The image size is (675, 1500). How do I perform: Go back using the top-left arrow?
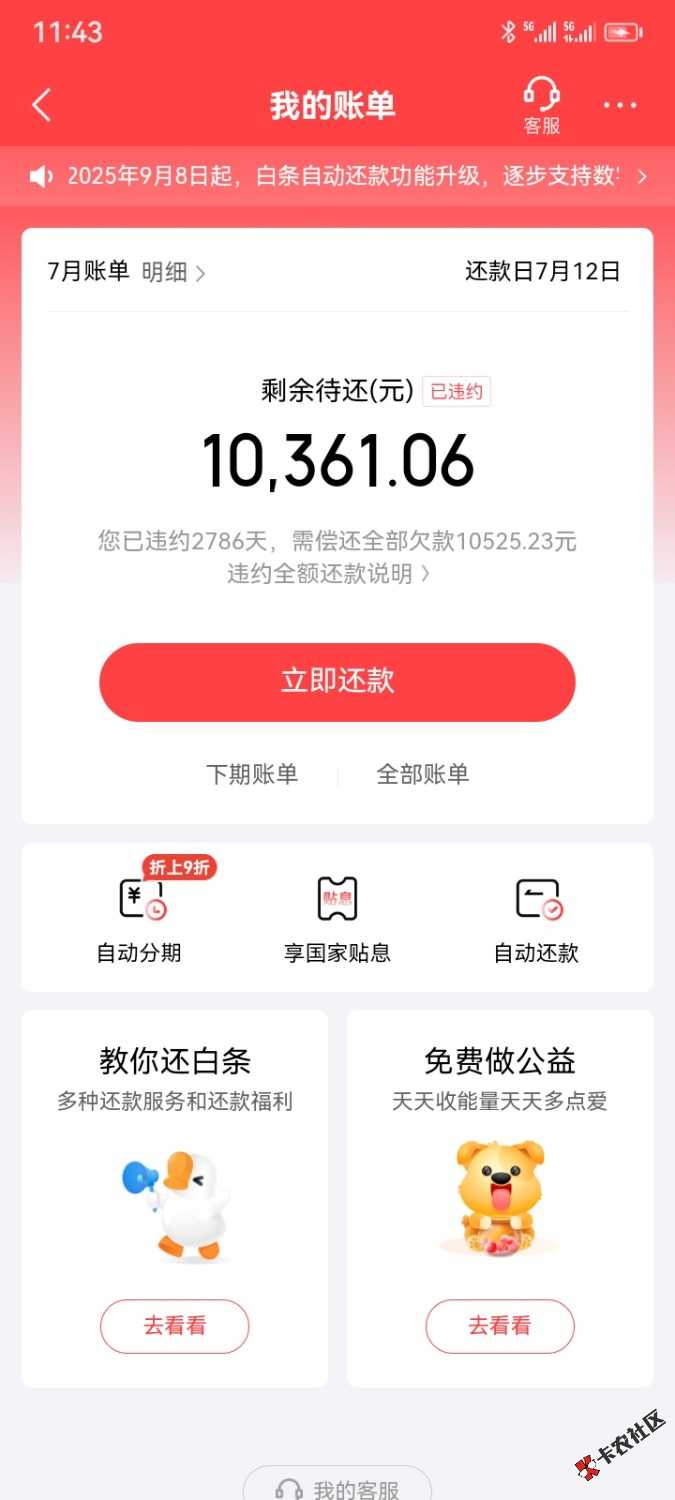click(41, 105)
